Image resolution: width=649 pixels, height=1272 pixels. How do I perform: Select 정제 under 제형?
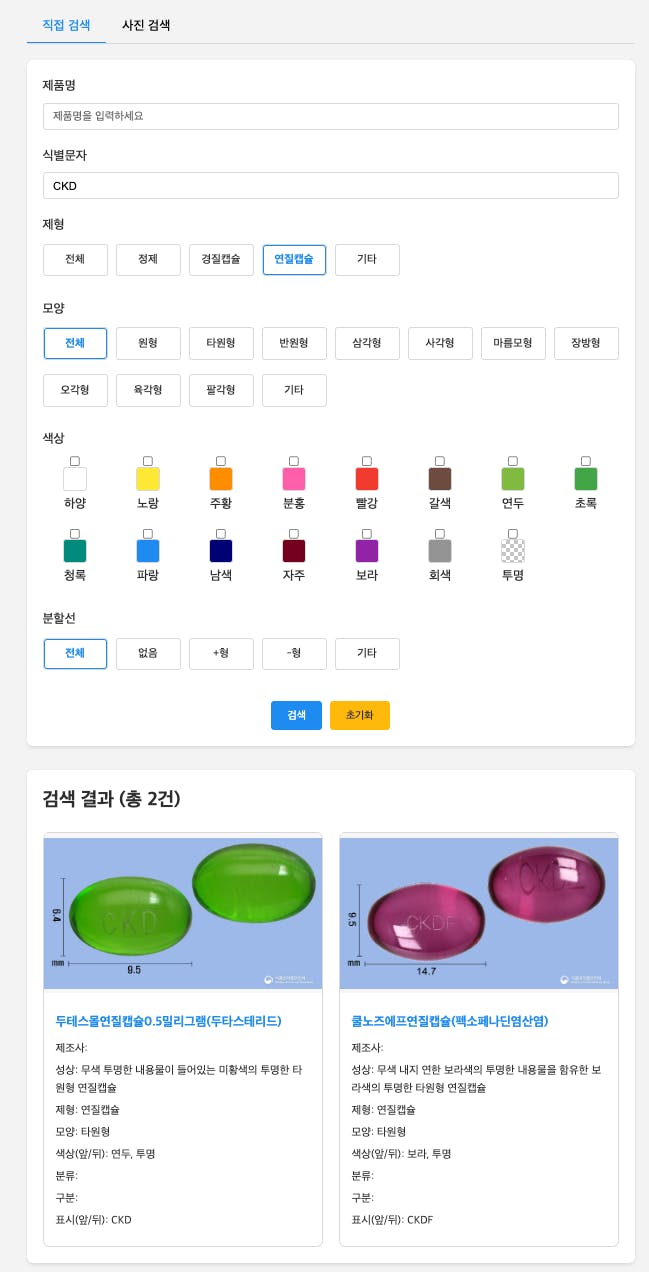click(148, 260)
